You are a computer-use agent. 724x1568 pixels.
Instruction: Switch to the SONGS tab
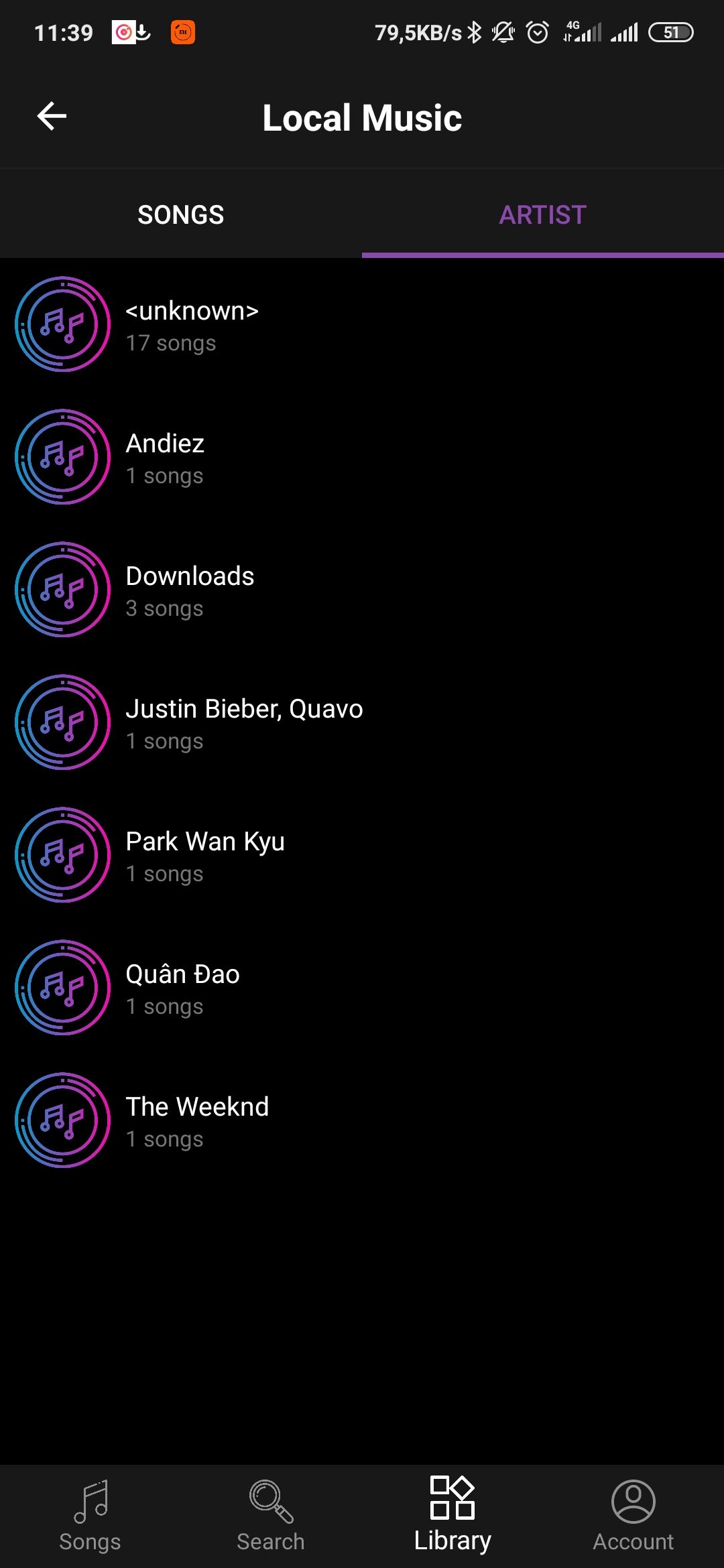click(181, 215)
